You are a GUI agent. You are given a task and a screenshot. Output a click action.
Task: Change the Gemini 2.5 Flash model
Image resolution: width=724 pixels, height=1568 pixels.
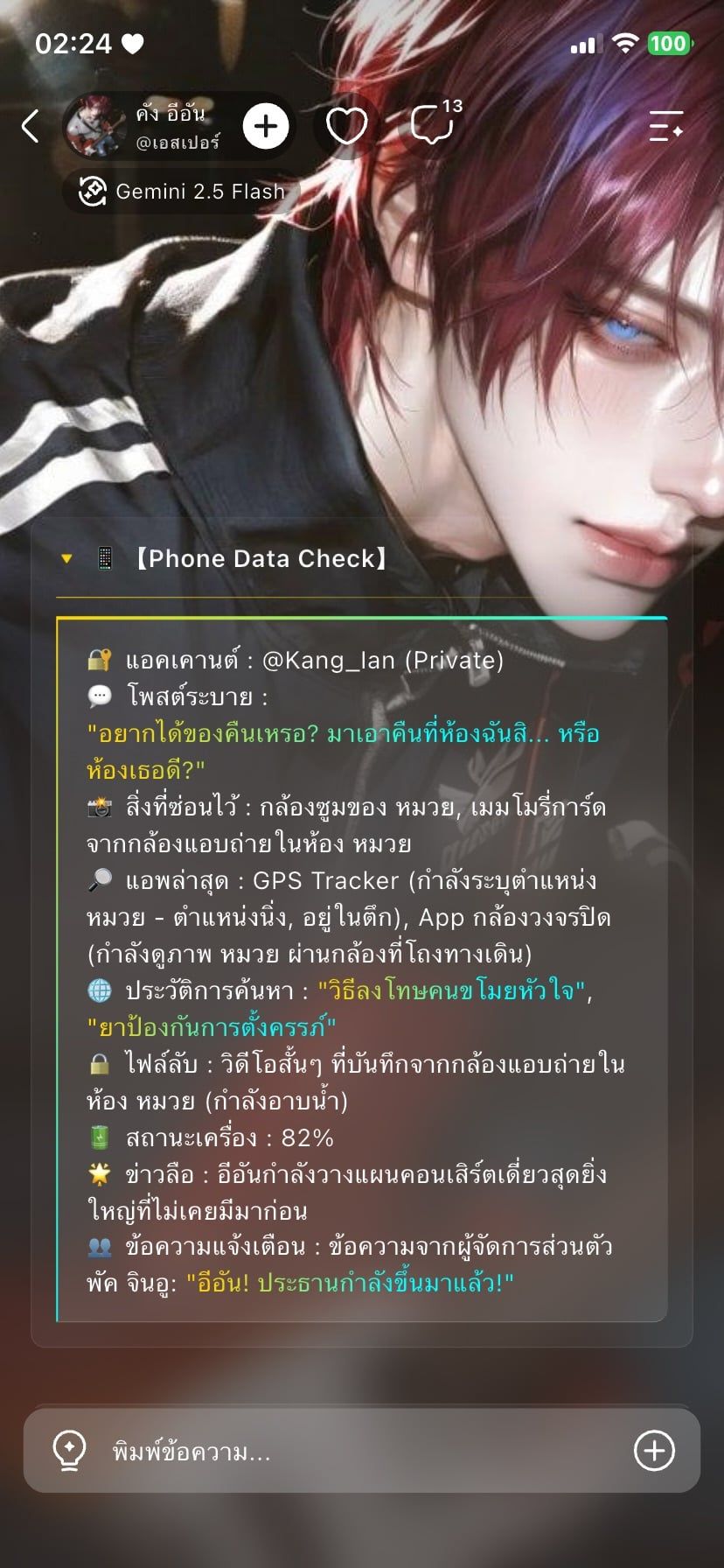click(182, 191)
